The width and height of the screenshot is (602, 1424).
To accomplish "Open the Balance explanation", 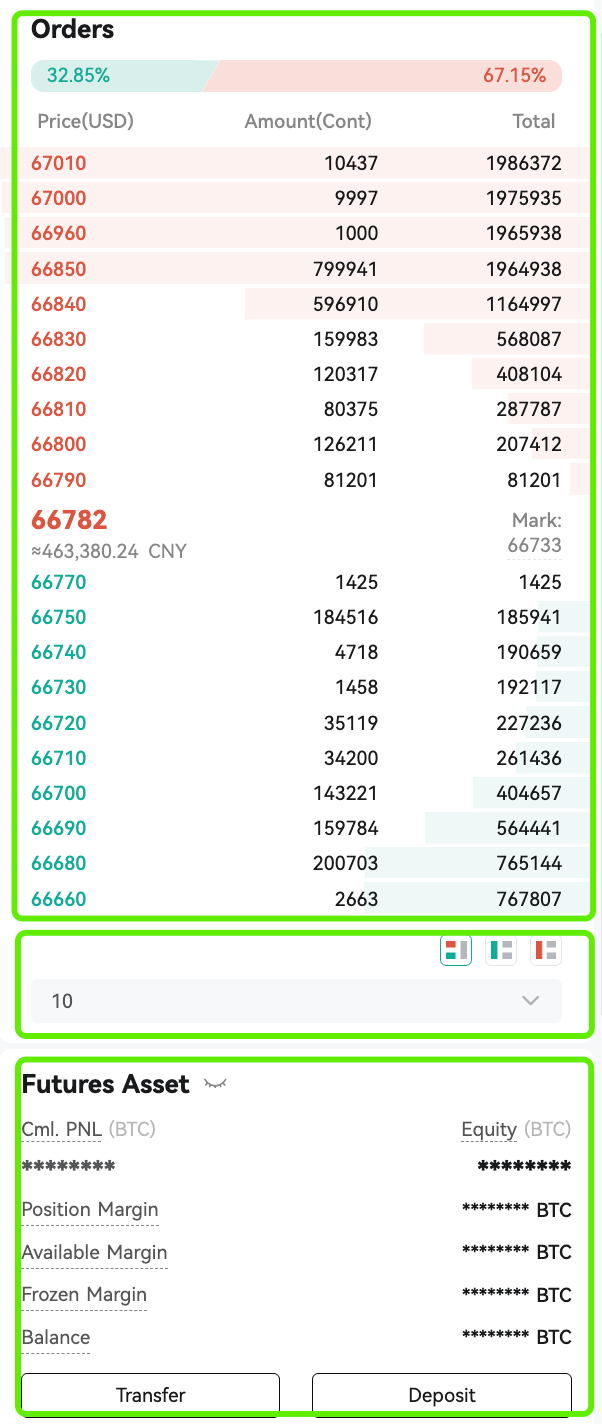I will click(56, 1338).
